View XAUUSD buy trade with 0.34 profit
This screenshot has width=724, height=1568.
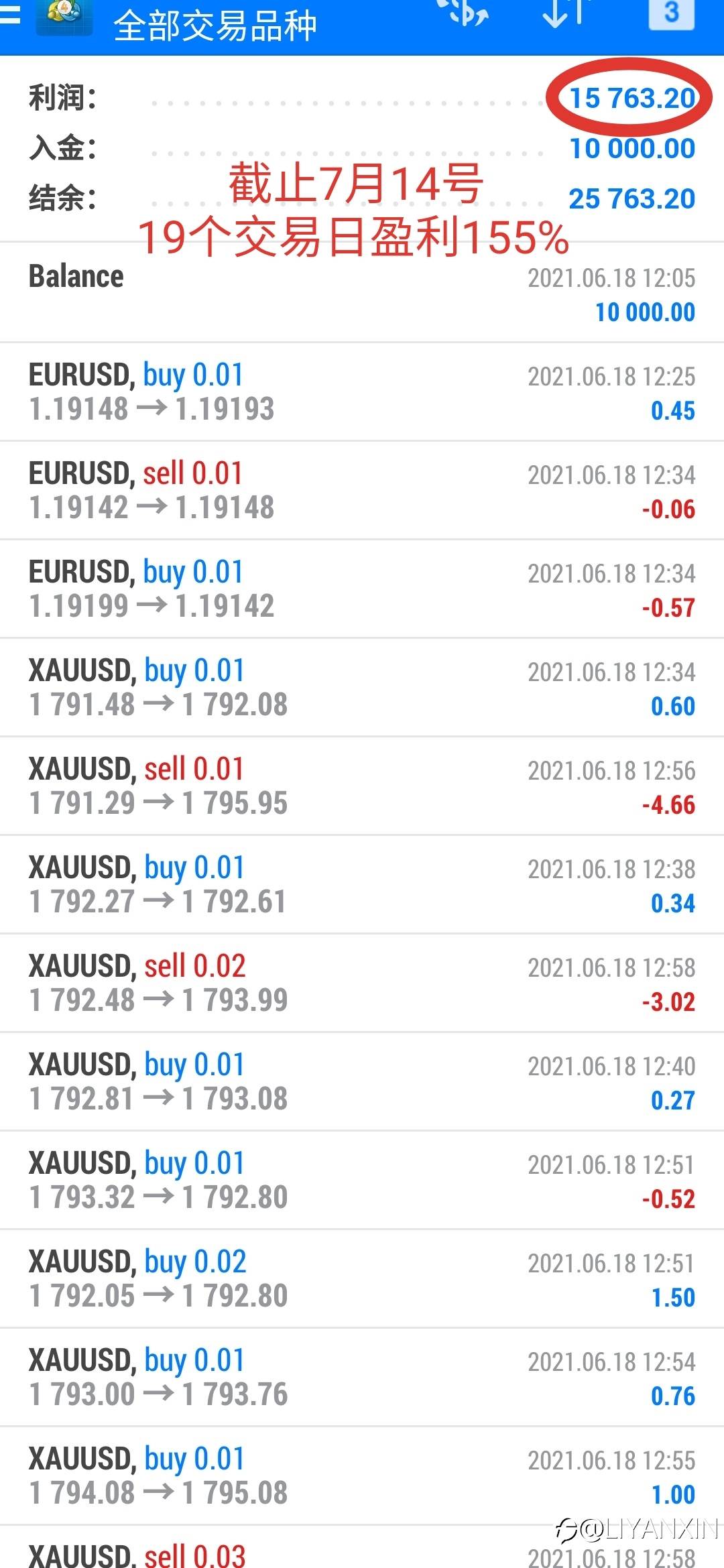[x=362, y=885]
